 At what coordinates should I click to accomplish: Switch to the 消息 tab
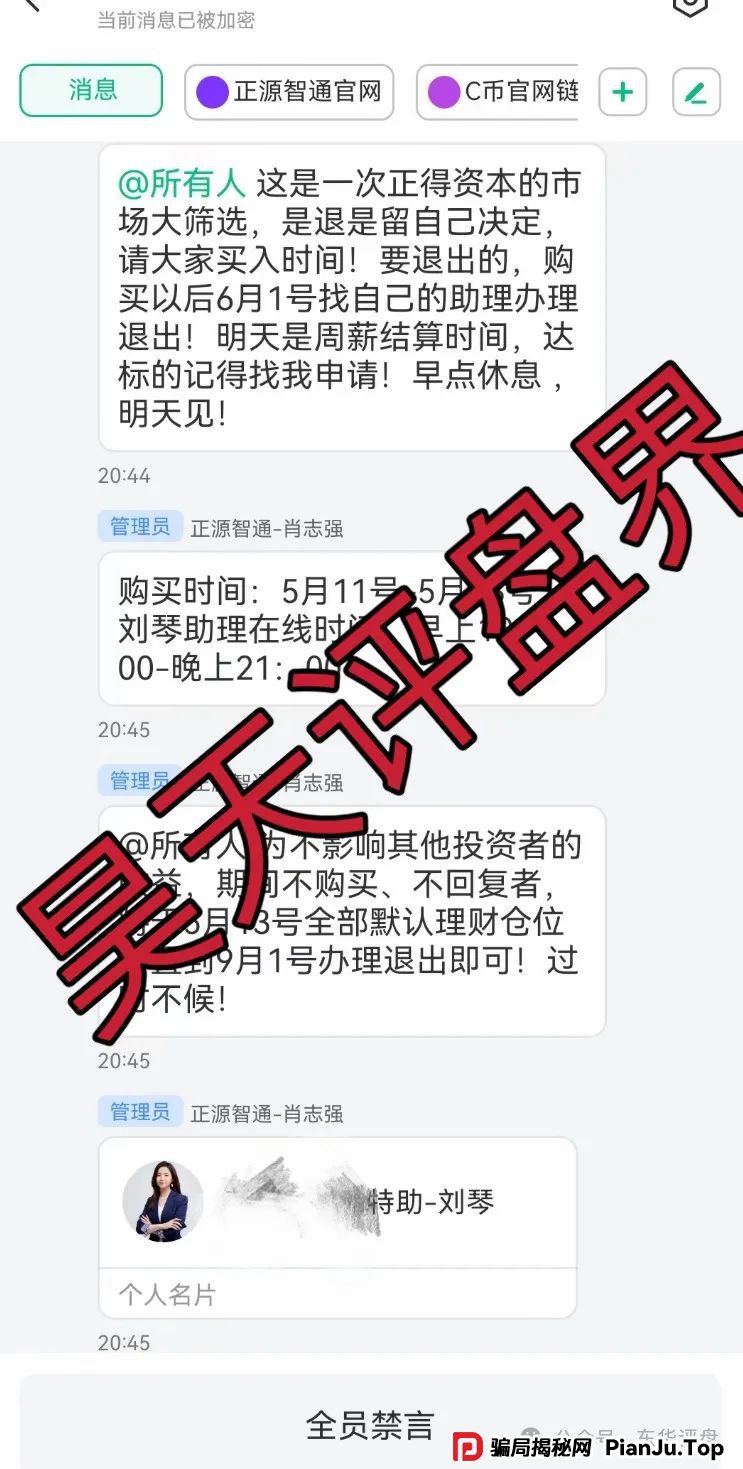[91, 91]
